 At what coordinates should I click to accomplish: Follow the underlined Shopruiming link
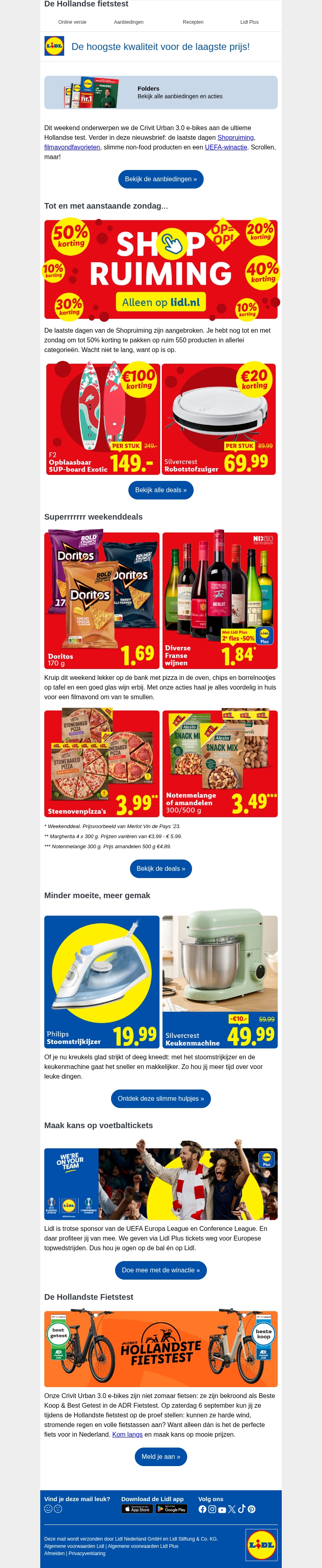[x=235, y=138]
